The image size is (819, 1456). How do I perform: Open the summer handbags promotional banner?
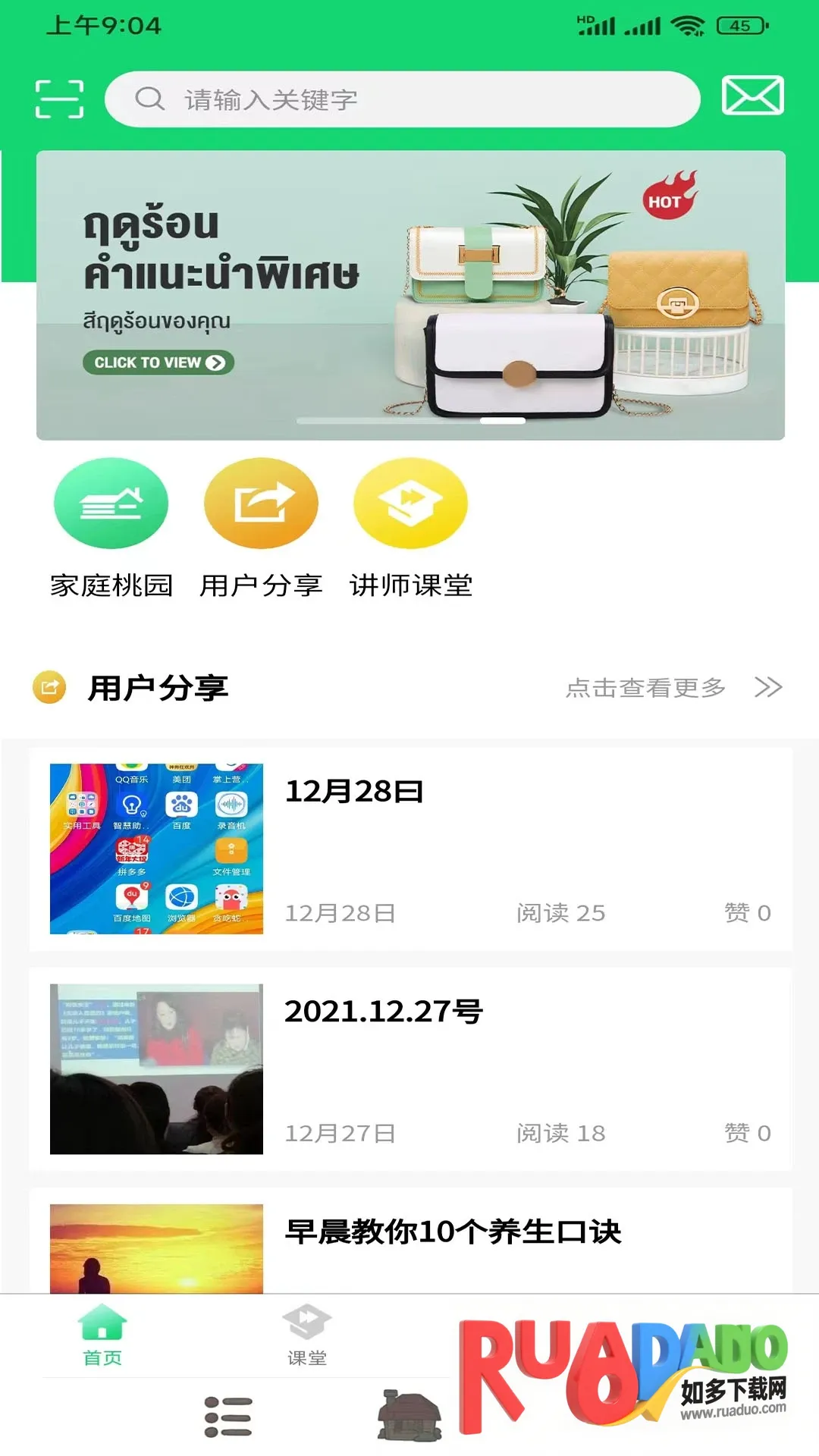coord(410,295)
